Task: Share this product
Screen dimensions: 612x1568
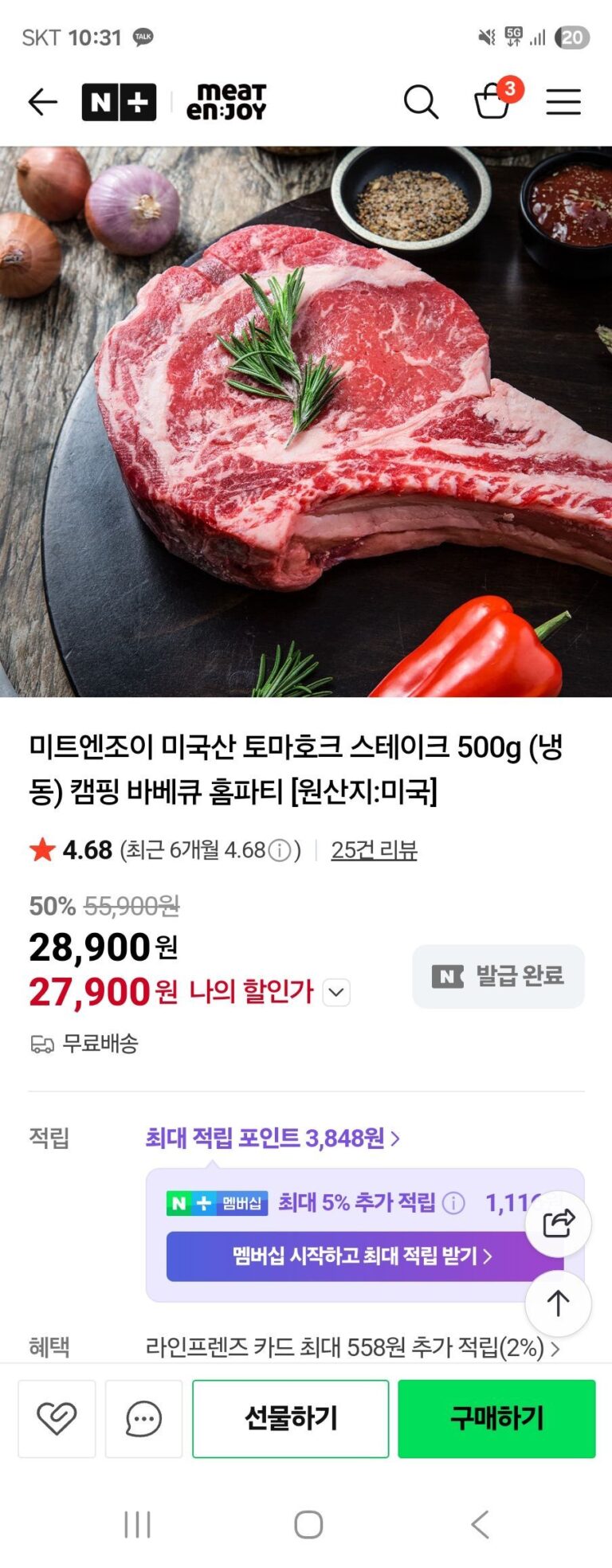Action: (558, 1223)
